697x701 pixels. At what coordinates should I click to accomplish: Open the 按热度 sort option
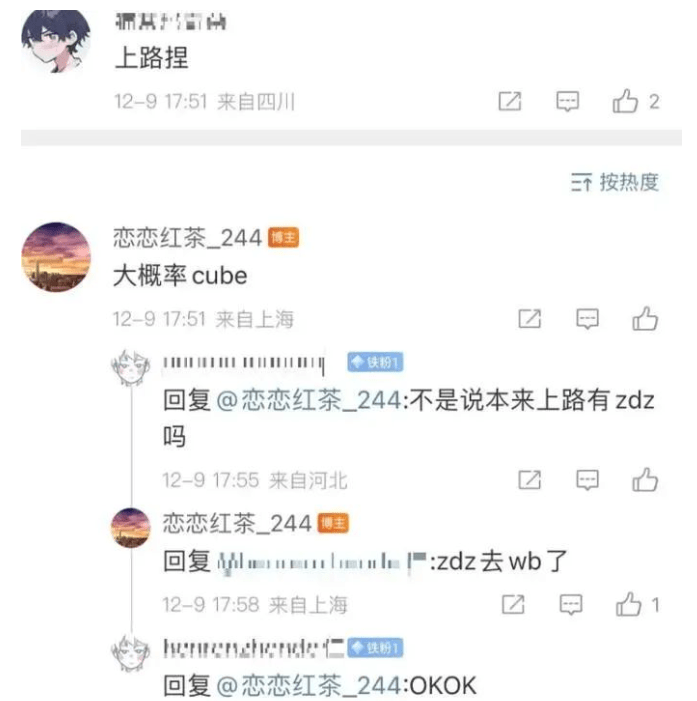point(615,182)
